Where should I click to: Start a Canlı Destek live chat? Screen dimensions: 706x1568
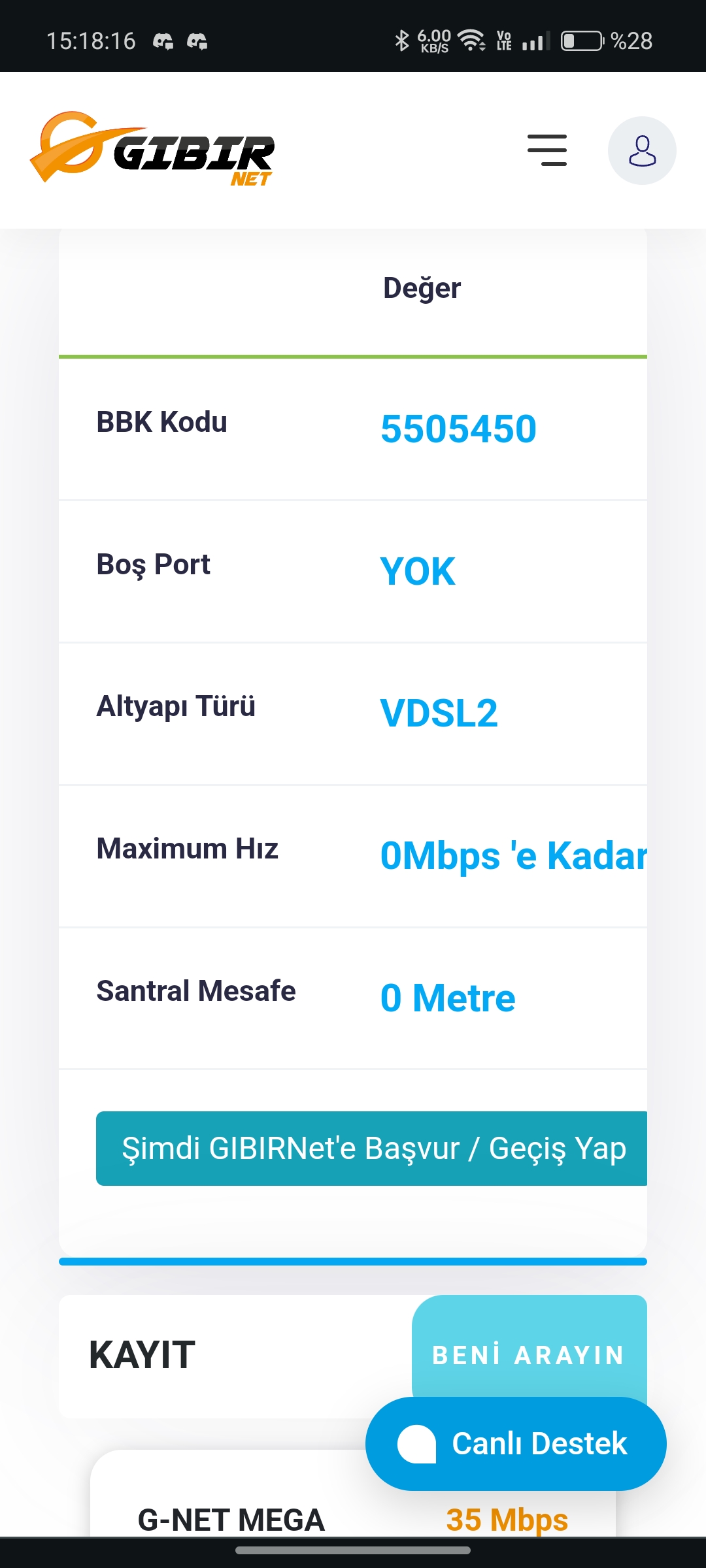click(x=515, y=1444)
